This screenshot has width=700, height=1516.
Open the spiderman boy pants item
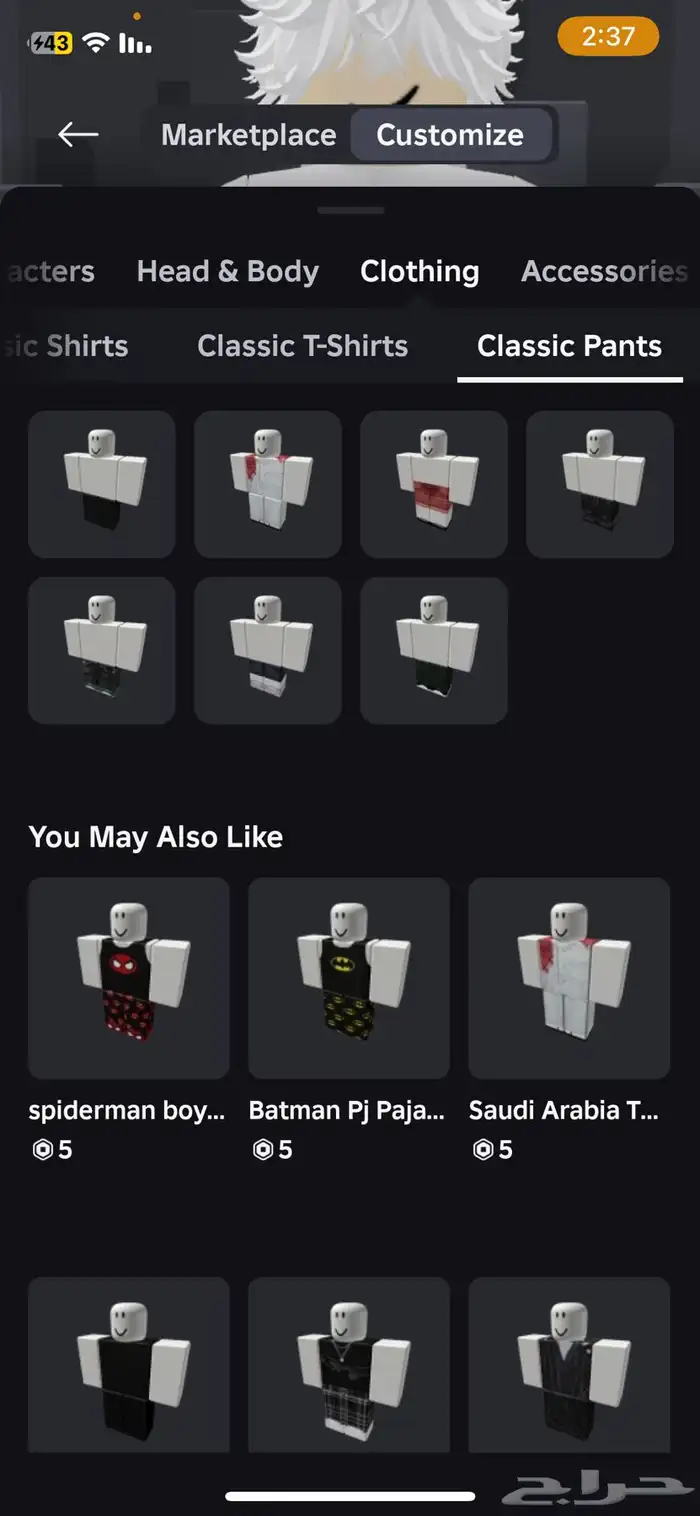tap(129, 977)
